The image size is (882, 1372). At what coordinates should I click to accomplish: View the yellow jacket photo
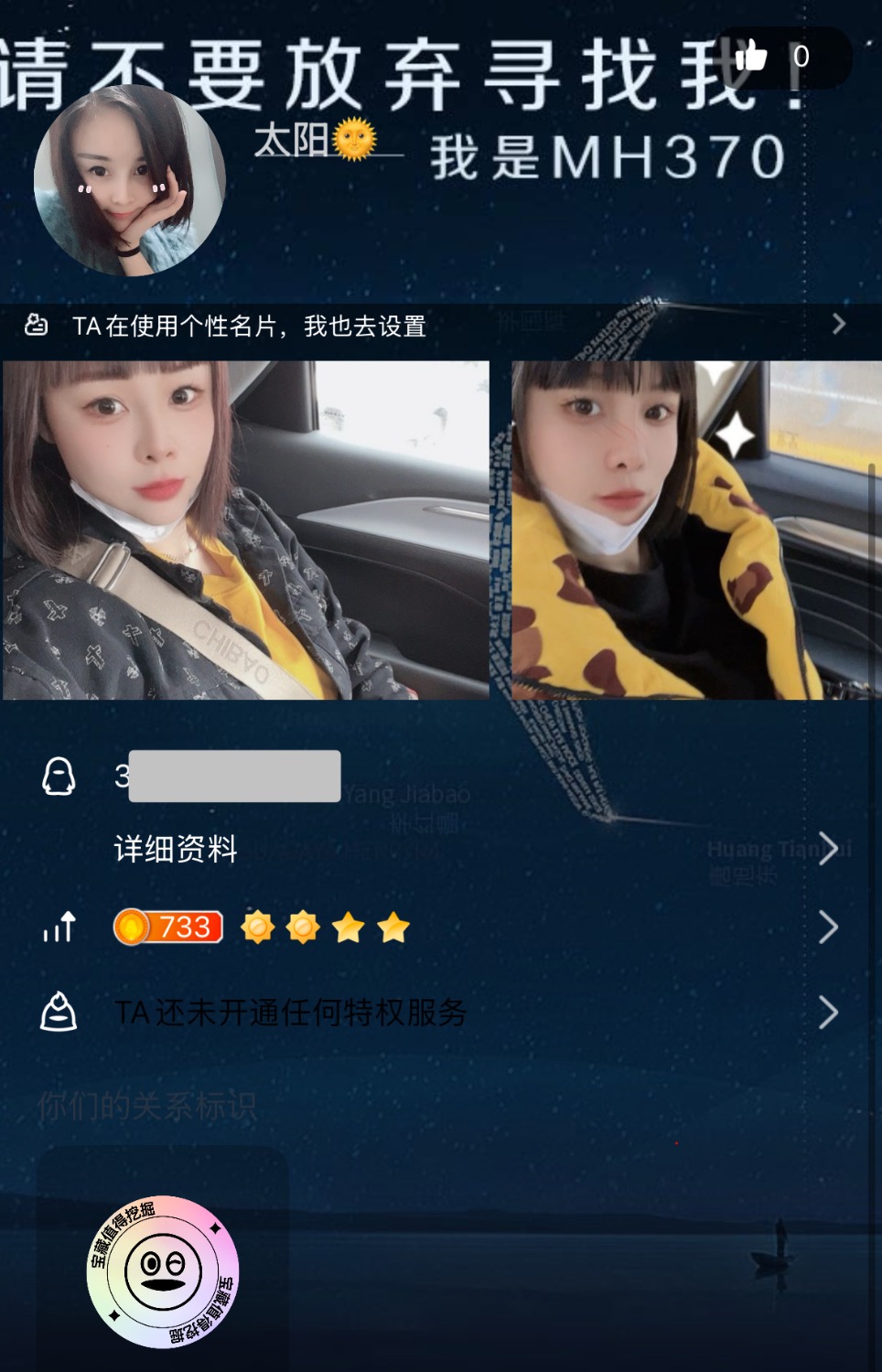pyautogui.click(x=695, y=531)
